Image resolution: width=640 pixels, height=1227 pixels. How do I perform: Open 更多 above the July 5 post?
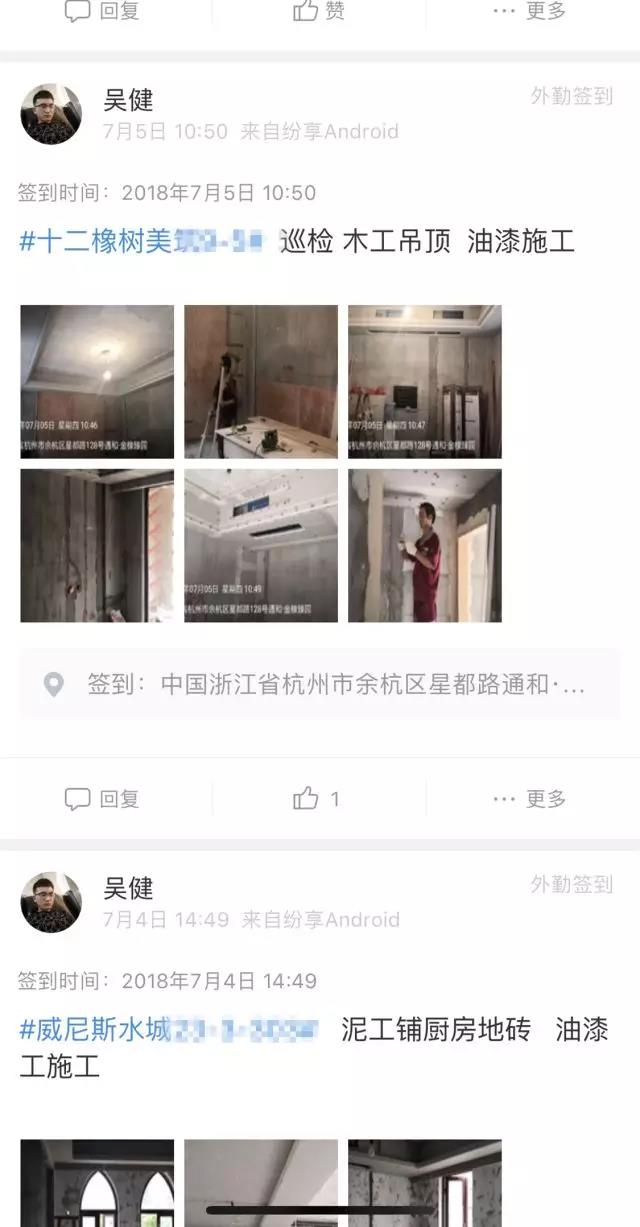[530, 11]
